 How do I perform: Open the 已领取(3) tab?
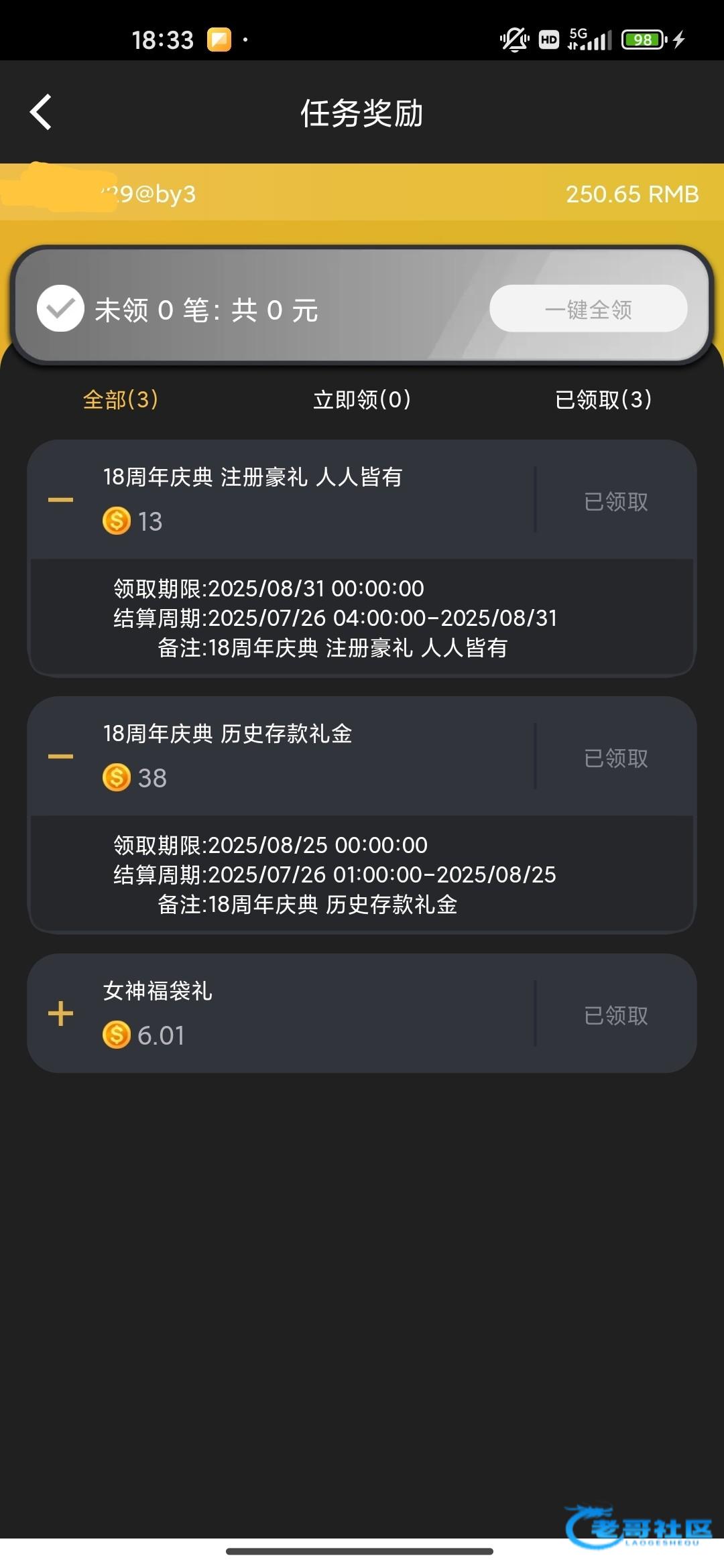[x=603, y=399]
